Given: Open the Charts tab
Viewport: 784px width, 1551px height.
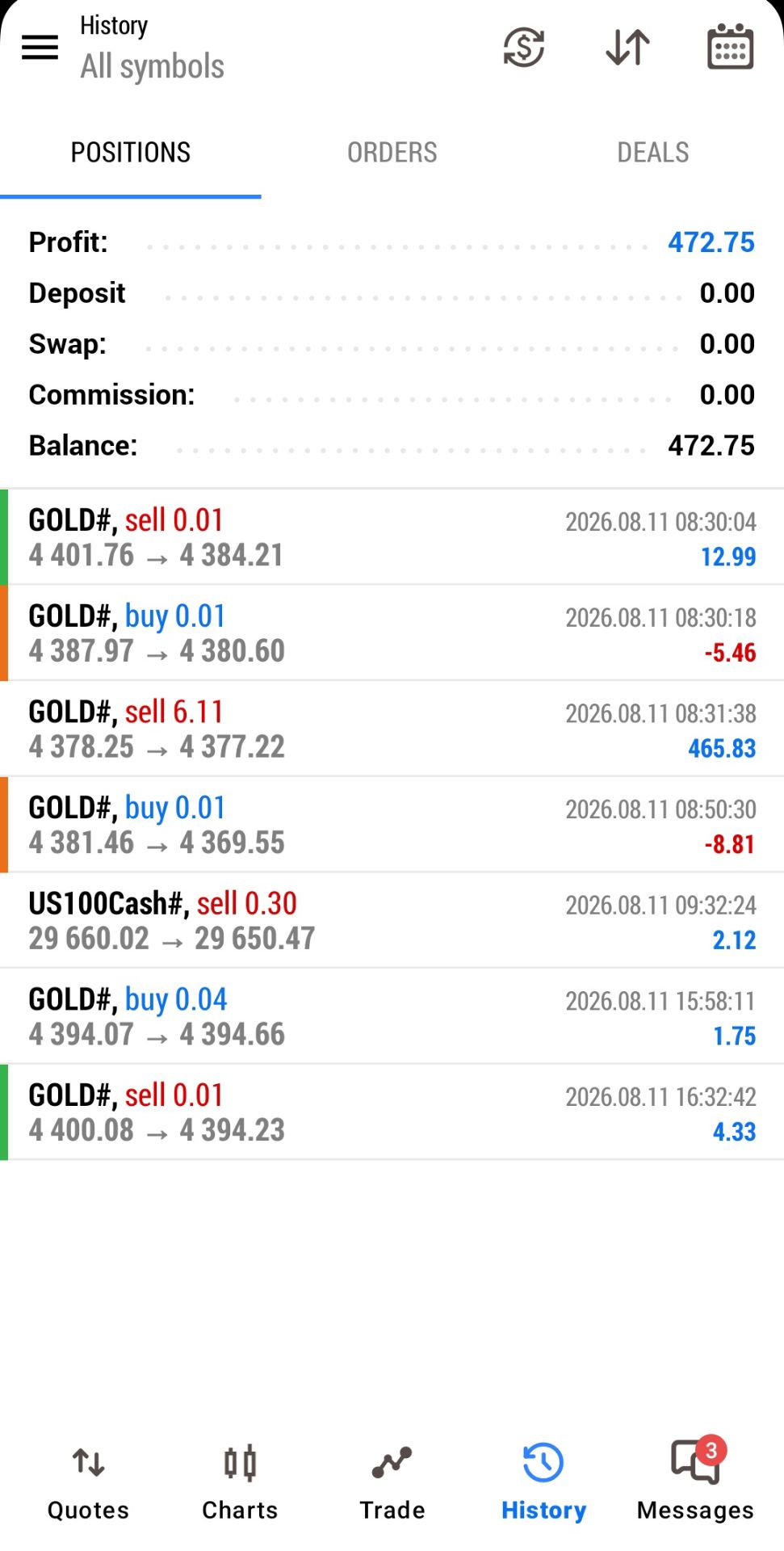Looking at the screenshot, I should point(240,1483).
